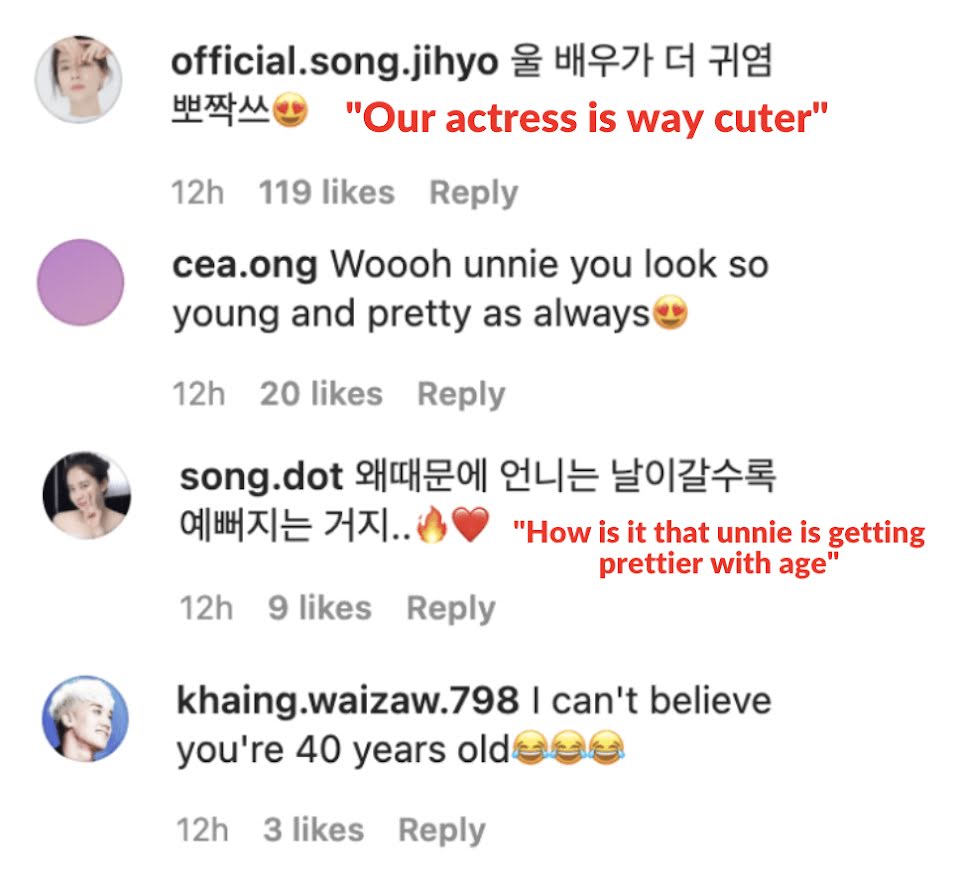
Task: View the 20 likes on cea.ong's comment
Action: click(x=321, y=394)
